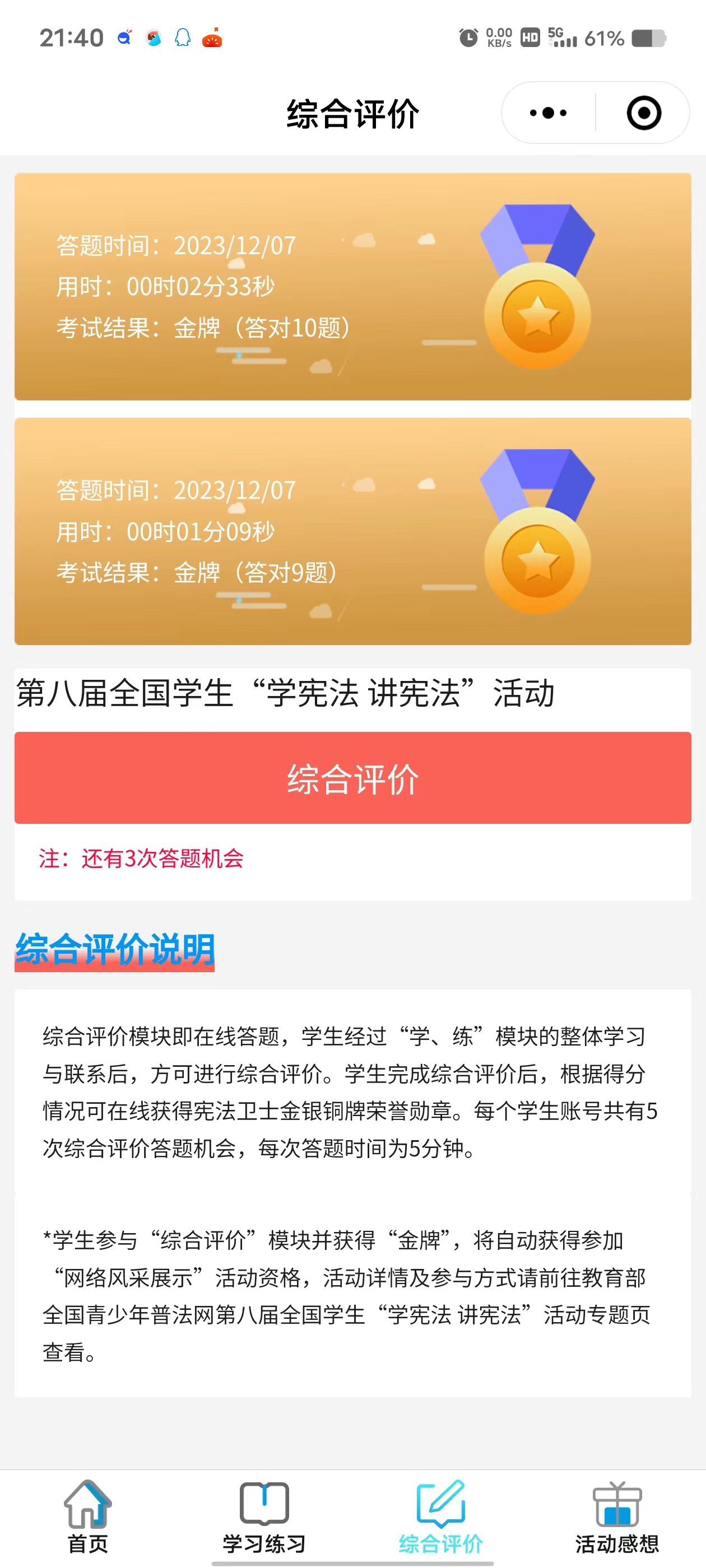Open the result card with 答对9题
706x1568 pixels.
click(x=352, y=531)
